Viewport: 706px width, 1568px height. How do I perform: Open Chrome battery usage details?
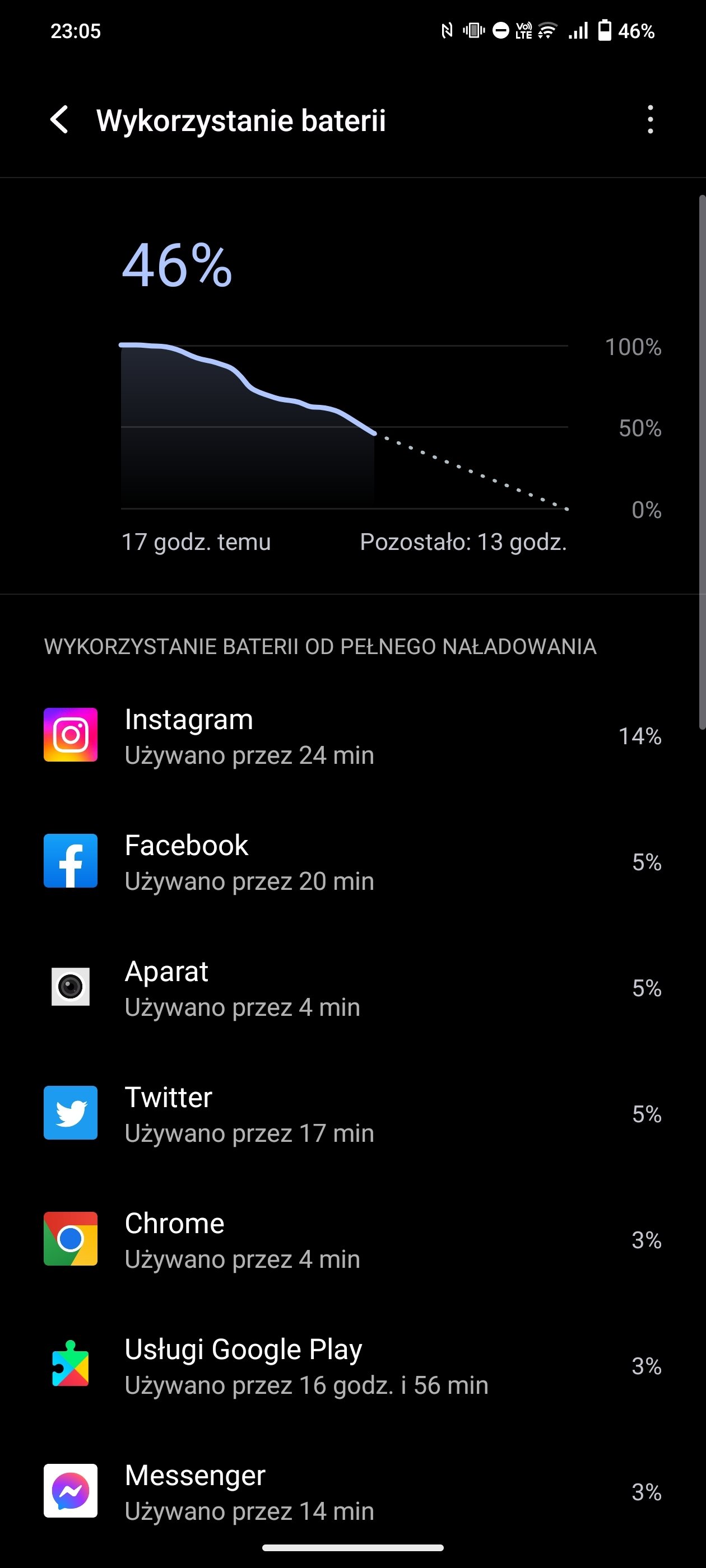(x=352, y=1239)
